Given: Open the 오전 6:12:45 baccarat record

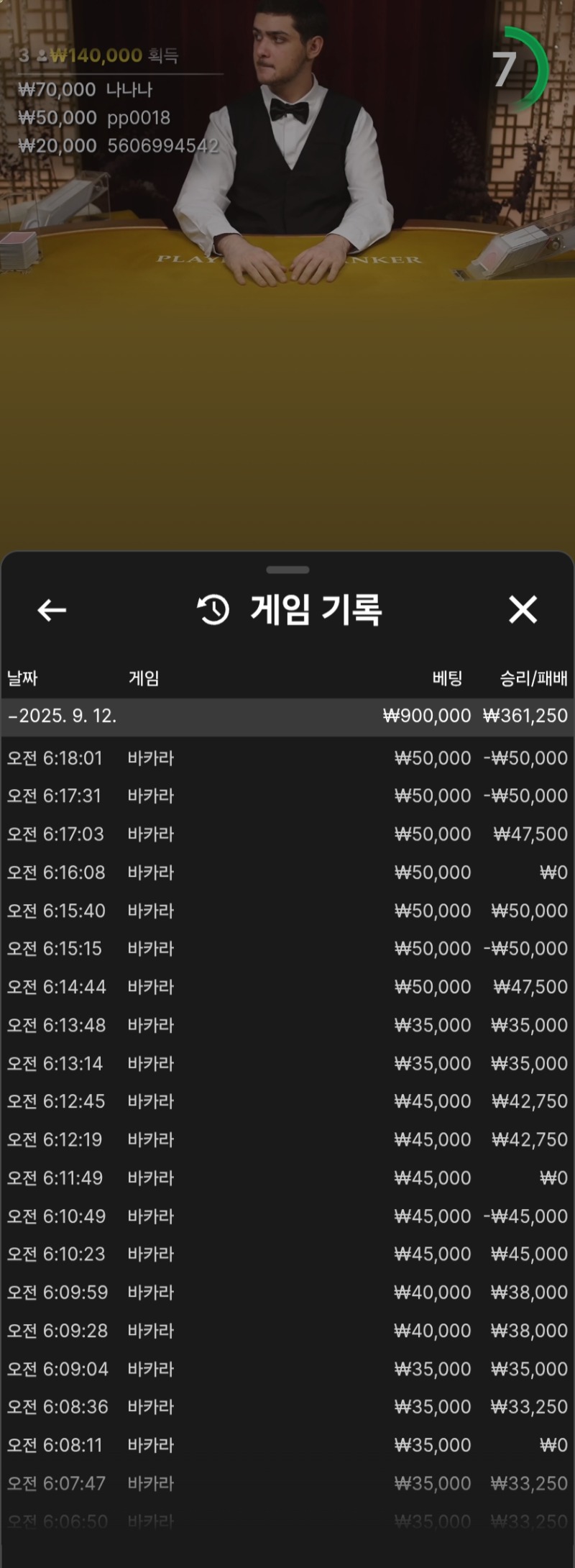Looking at the screenshot, I should [287, 1101].
